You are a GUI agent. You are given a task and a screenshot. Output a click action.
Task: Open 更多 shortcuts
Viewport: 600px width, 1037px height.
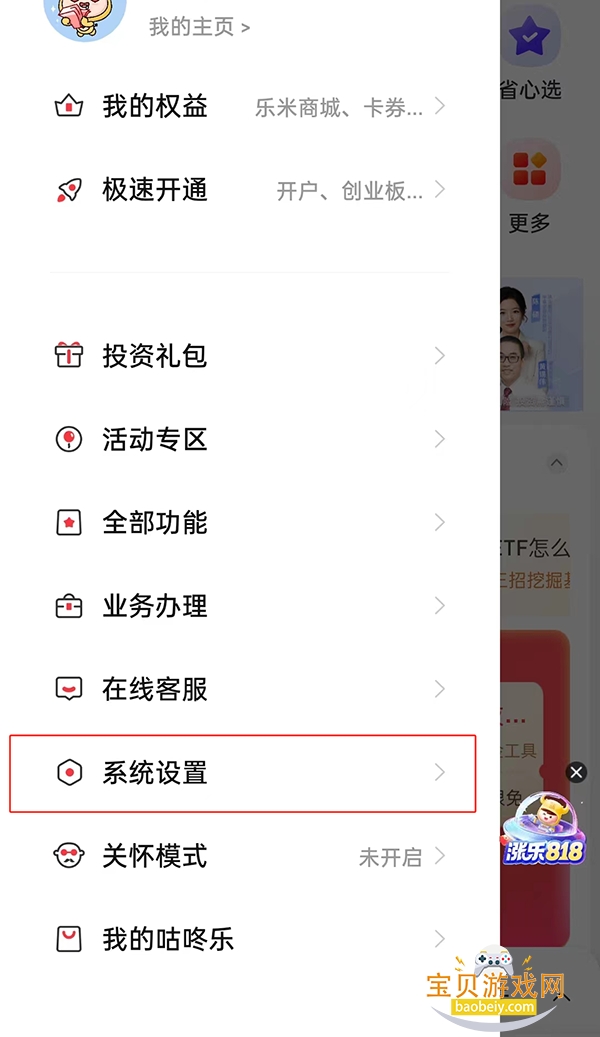[530, 185]
